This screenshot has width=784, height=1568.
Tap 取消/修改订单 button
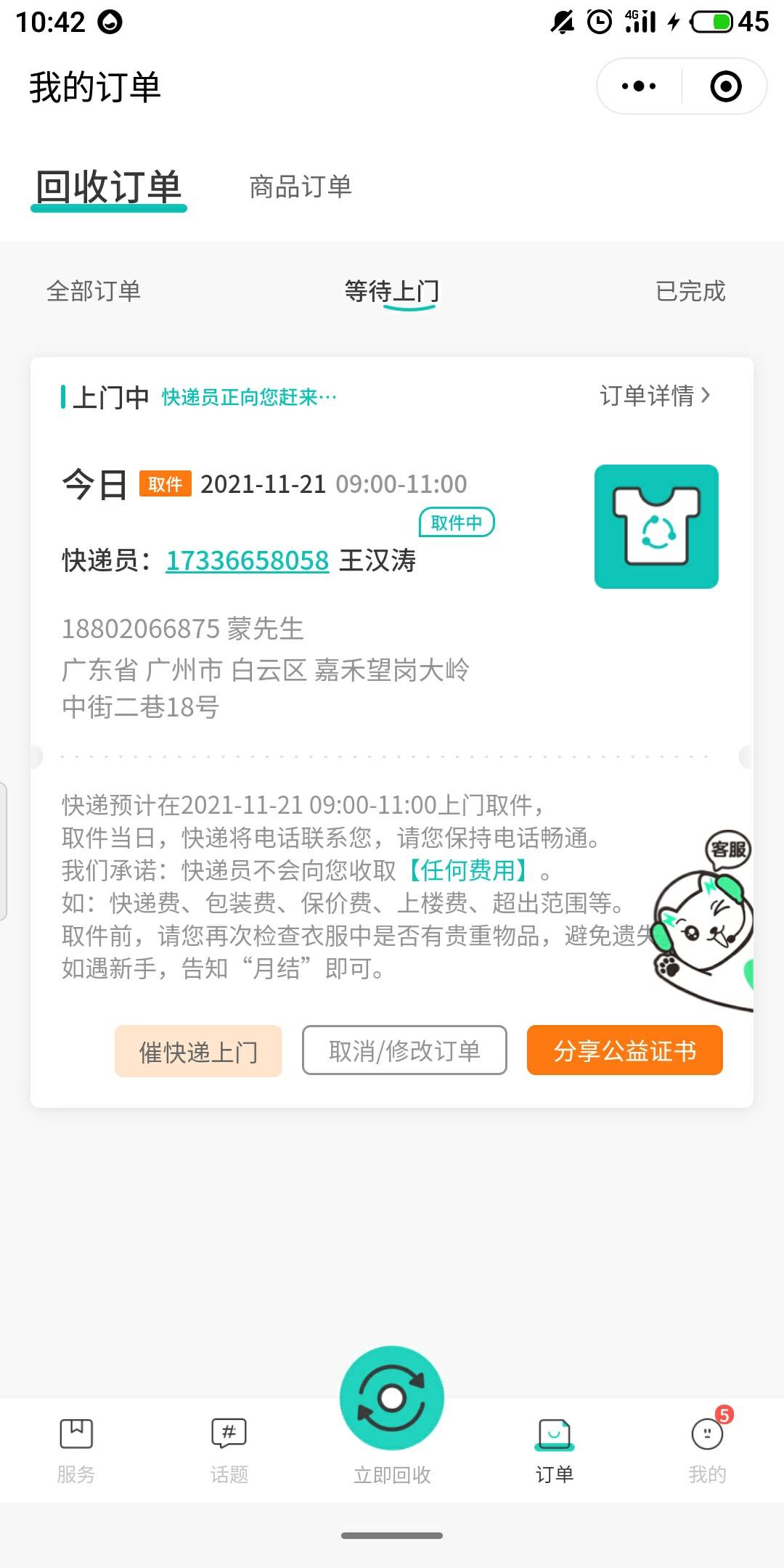(x=404, y=1050)
